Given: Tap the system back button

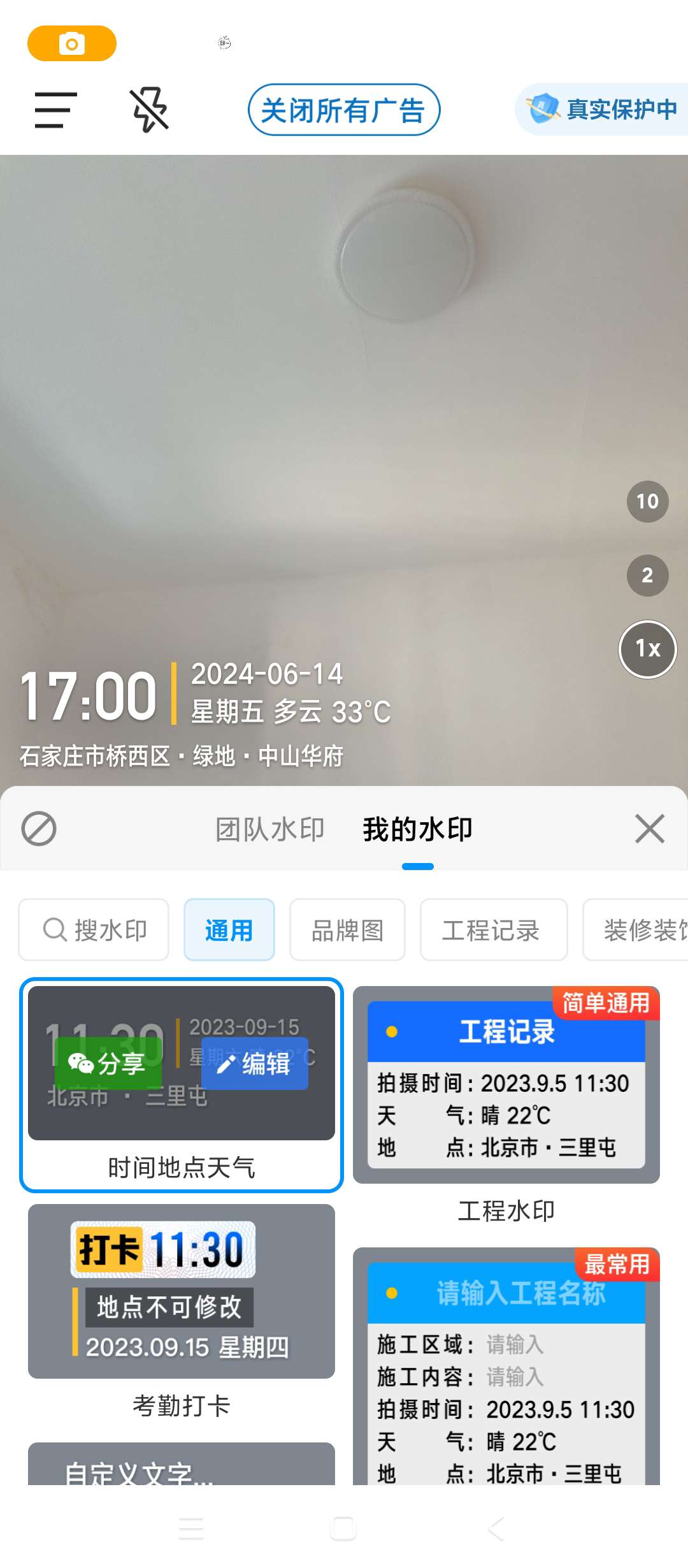Looking at the screenshot, I should 496,1528.
